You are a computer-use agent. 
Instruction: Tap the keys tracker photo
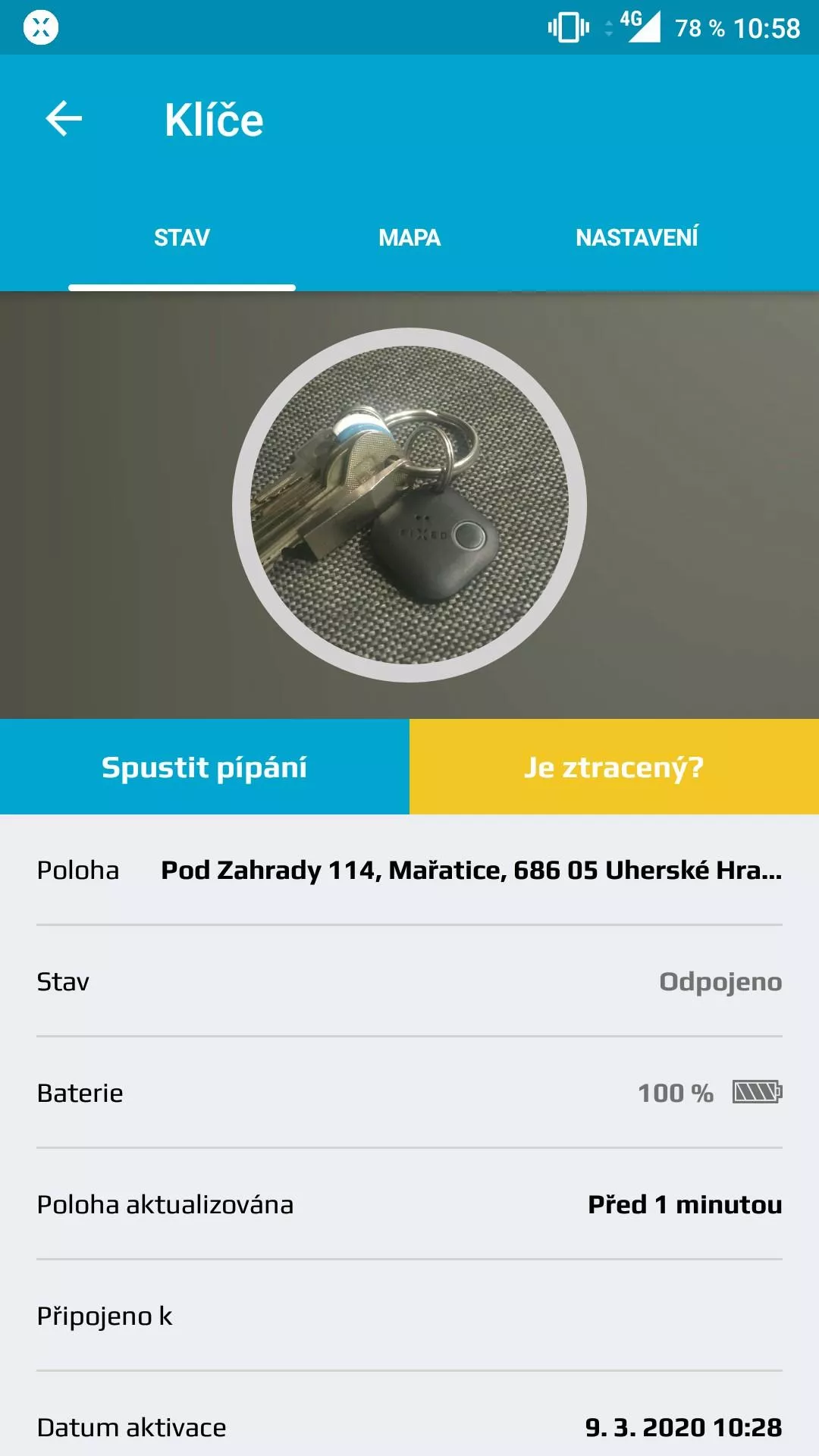point(409,505)
